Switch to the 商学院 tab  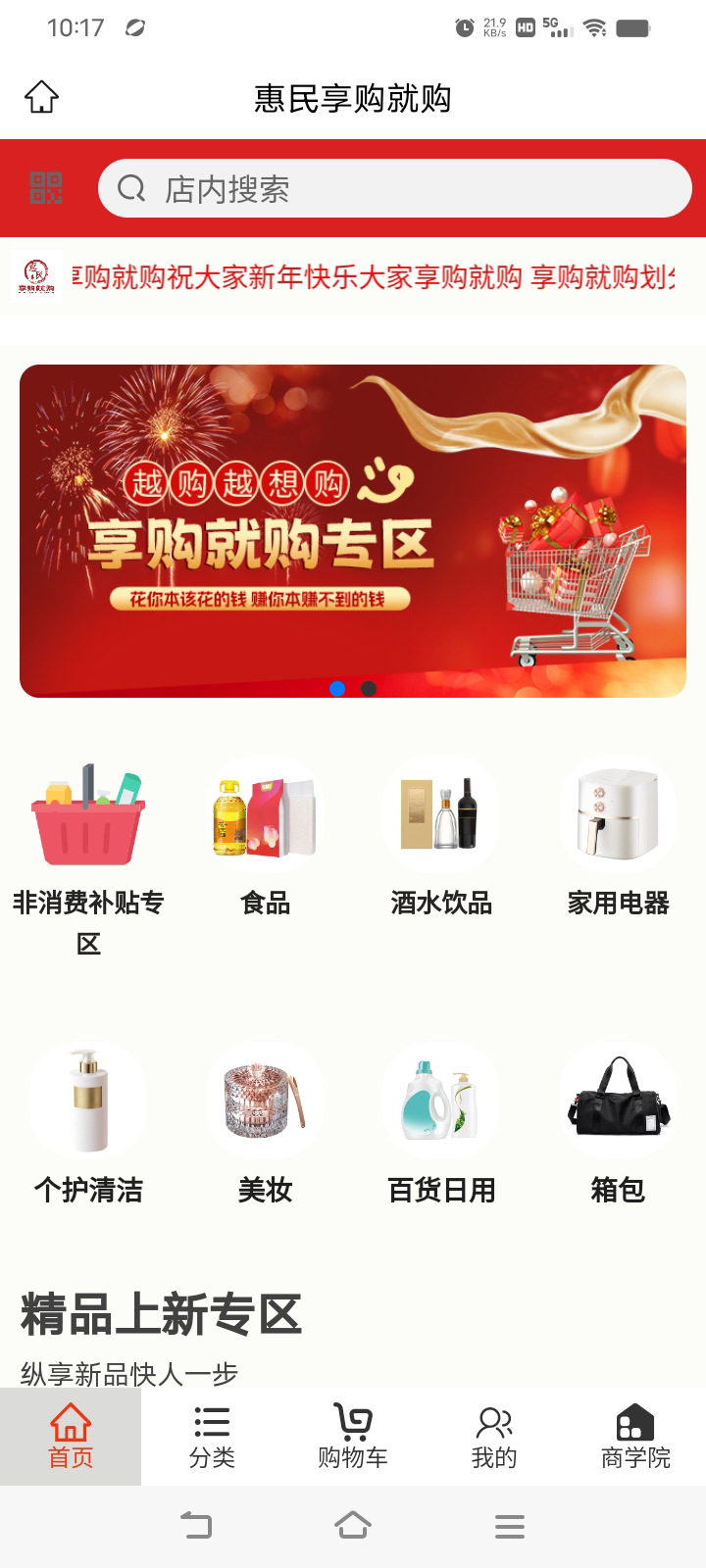(635, 1437)
